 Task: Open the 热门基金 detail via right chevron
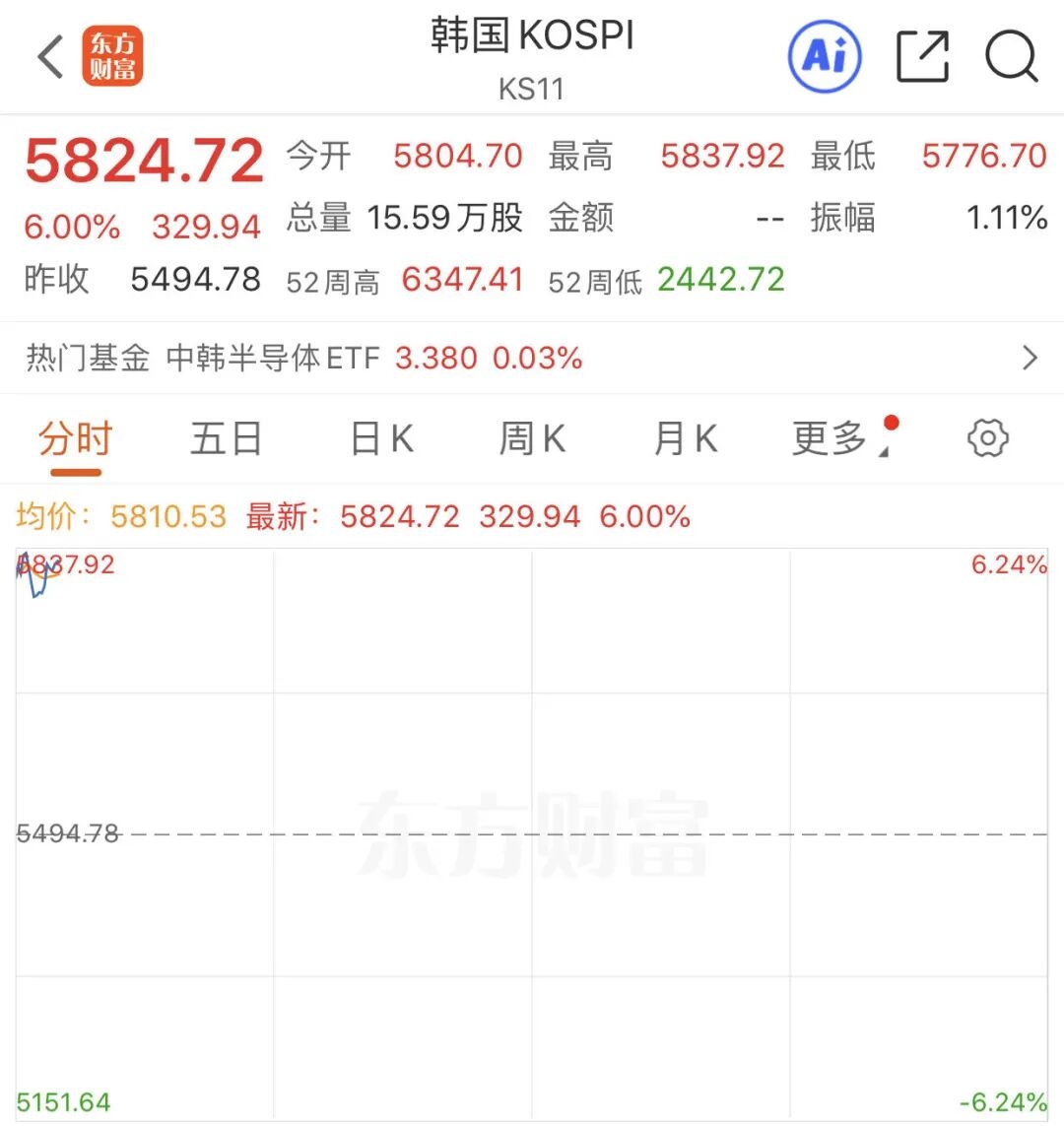(x=1031, y=357)
